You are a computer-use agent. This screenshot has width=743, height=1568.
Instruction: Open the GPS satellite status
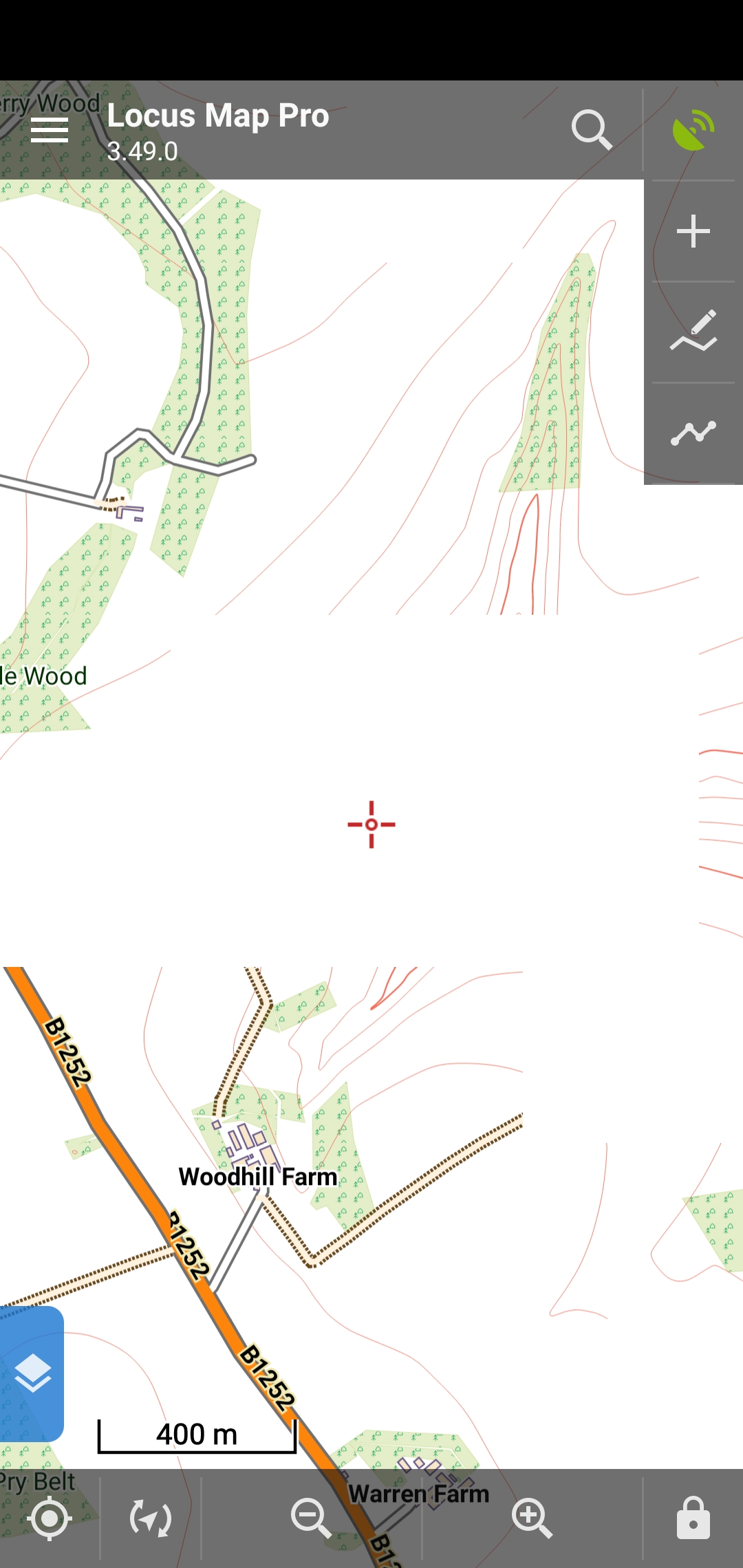coord(693,130)
